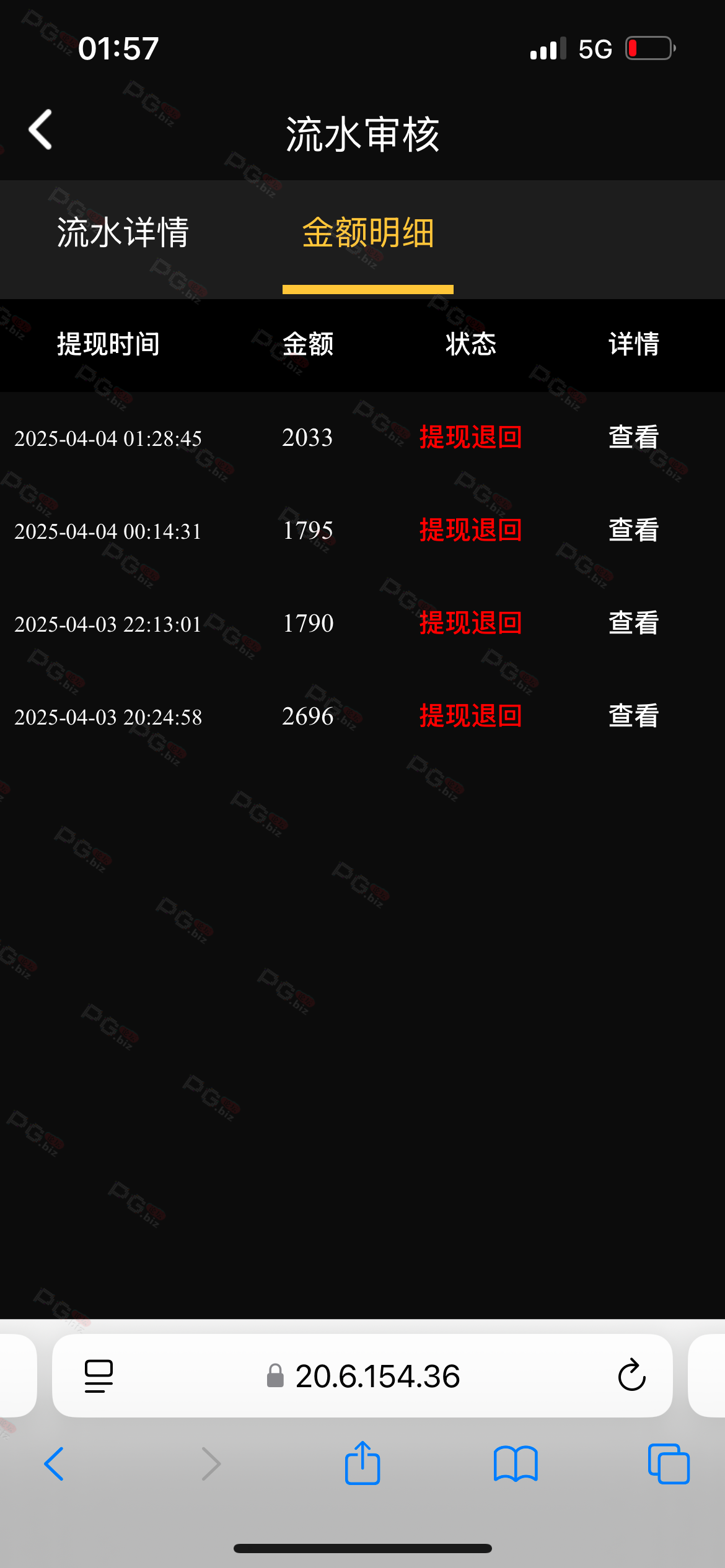Share this page via Safari share icon
Screen dimensions: 725x1568
[x=362, y=1463]
